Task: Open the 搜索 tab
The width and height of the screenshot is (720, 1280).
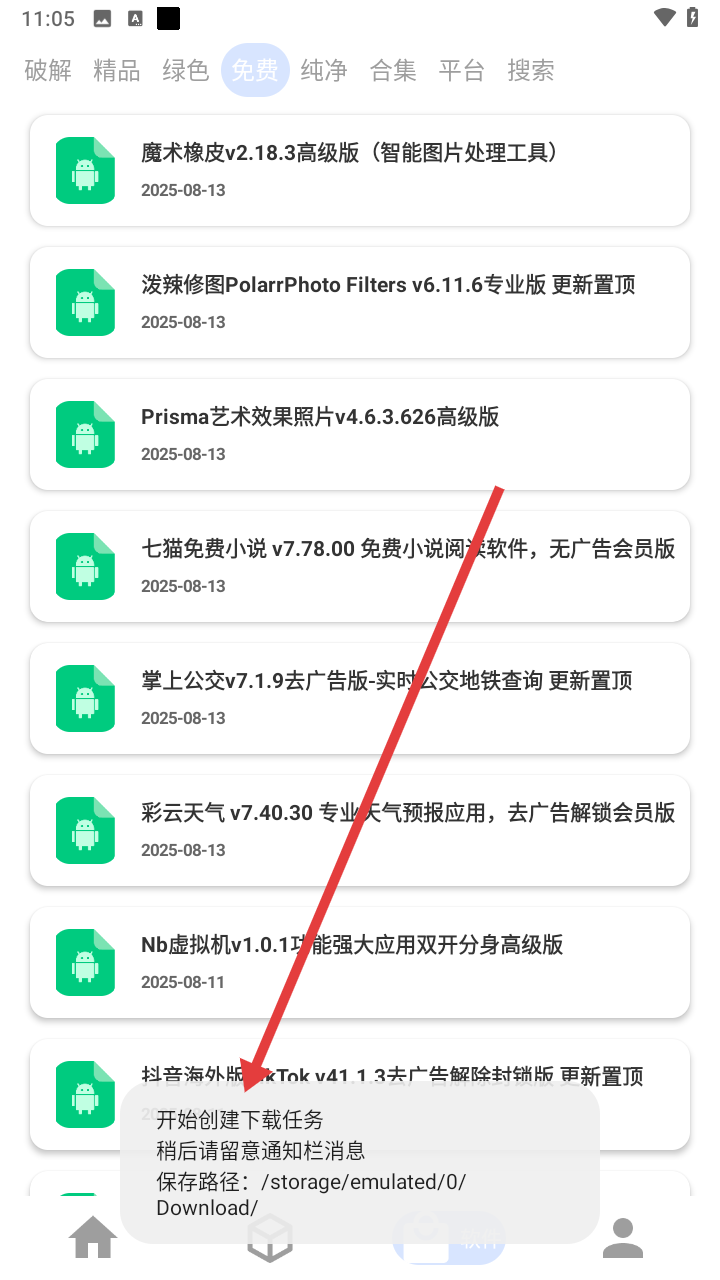Action: click(x=531, y=70)
